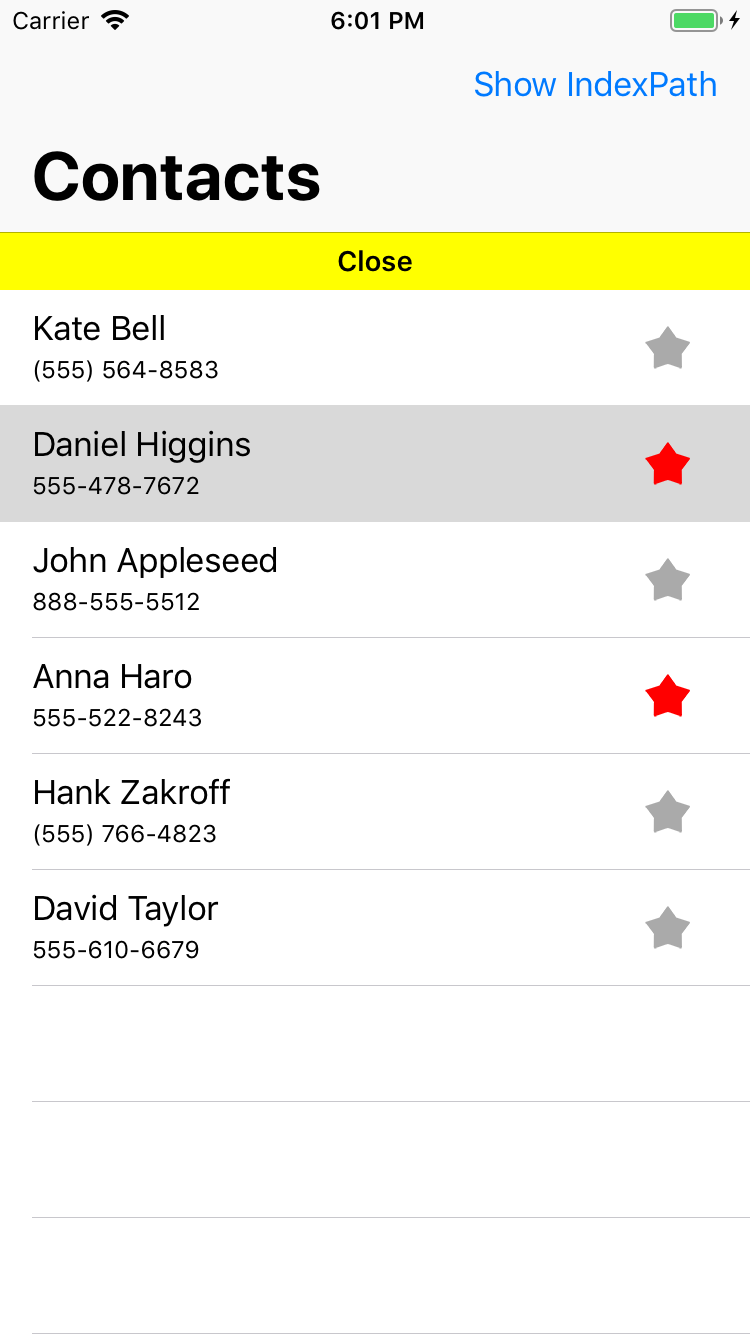Choose the David Taylor contact row

(x=300, y=928)
